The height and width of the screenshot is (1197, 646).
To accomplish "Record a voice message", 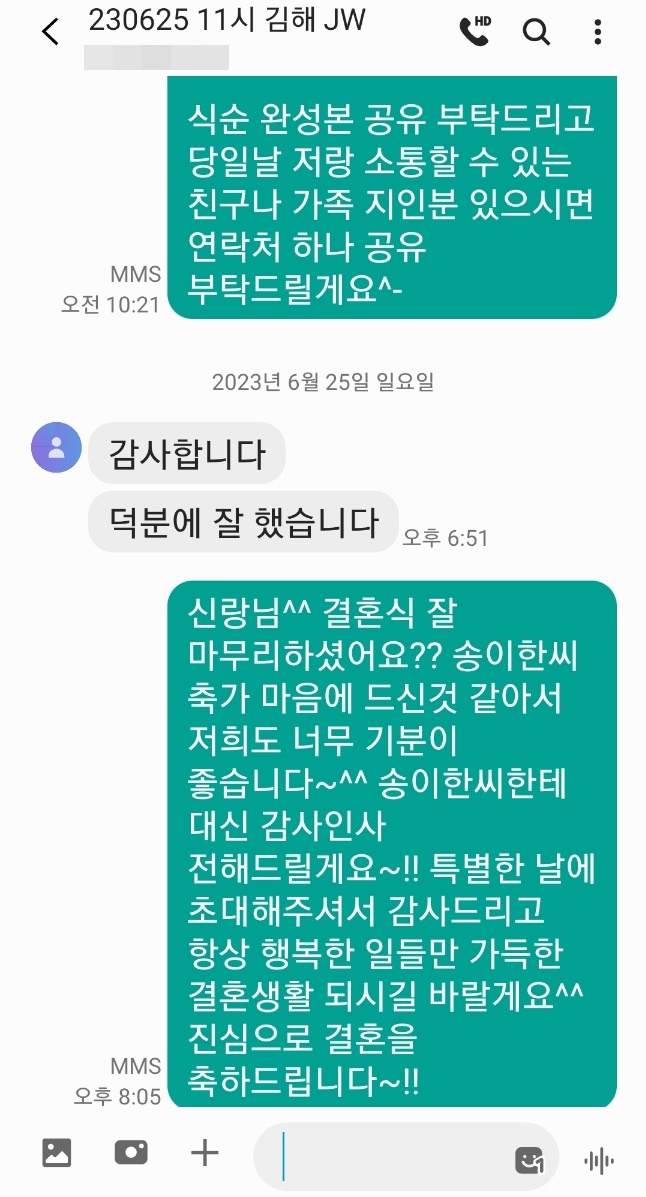I will pyautogui.click(x=599, y=1161).
